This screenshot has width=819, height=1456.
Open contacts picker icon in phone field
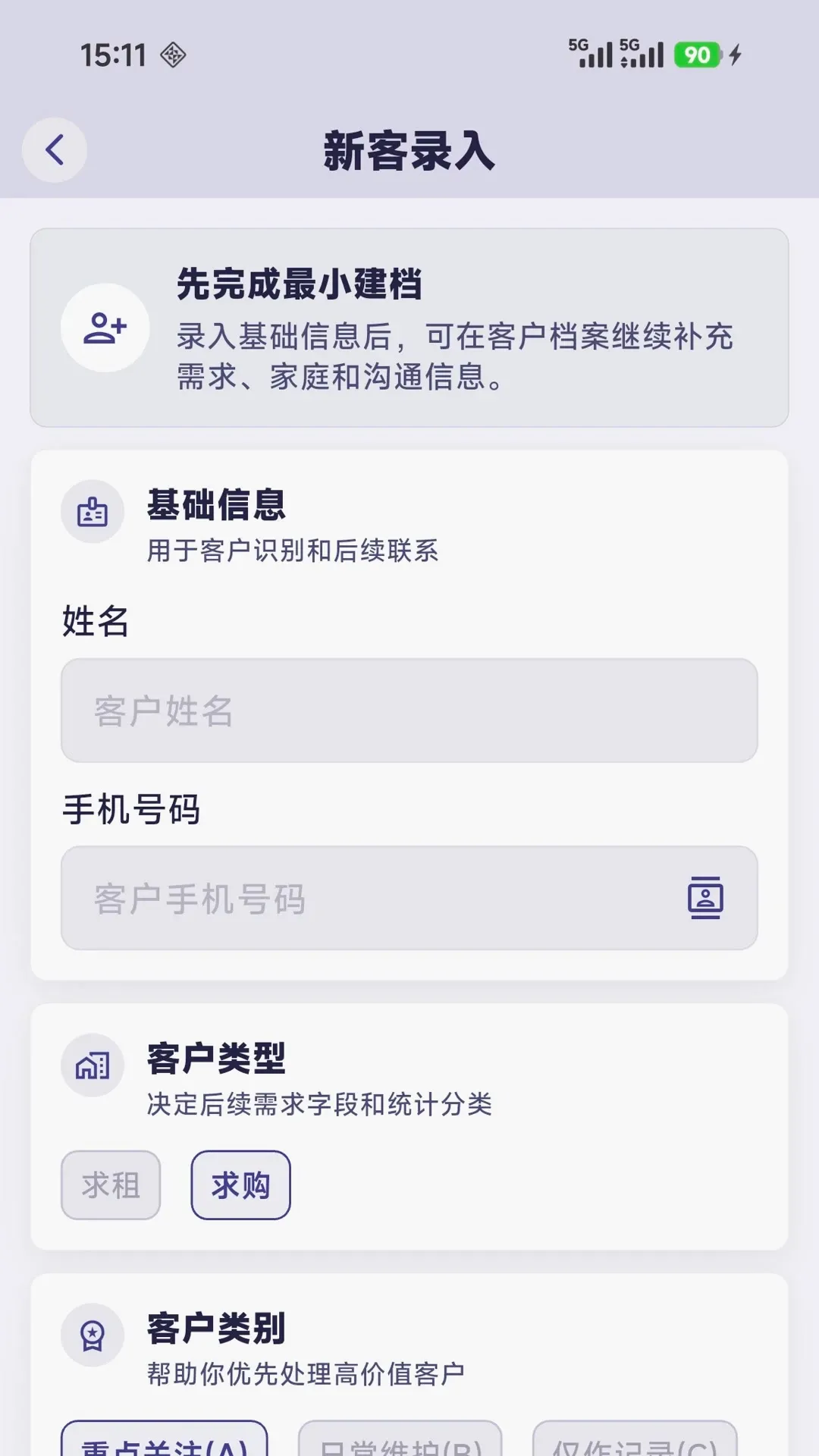pyautogui.click(x=705, y=898)
